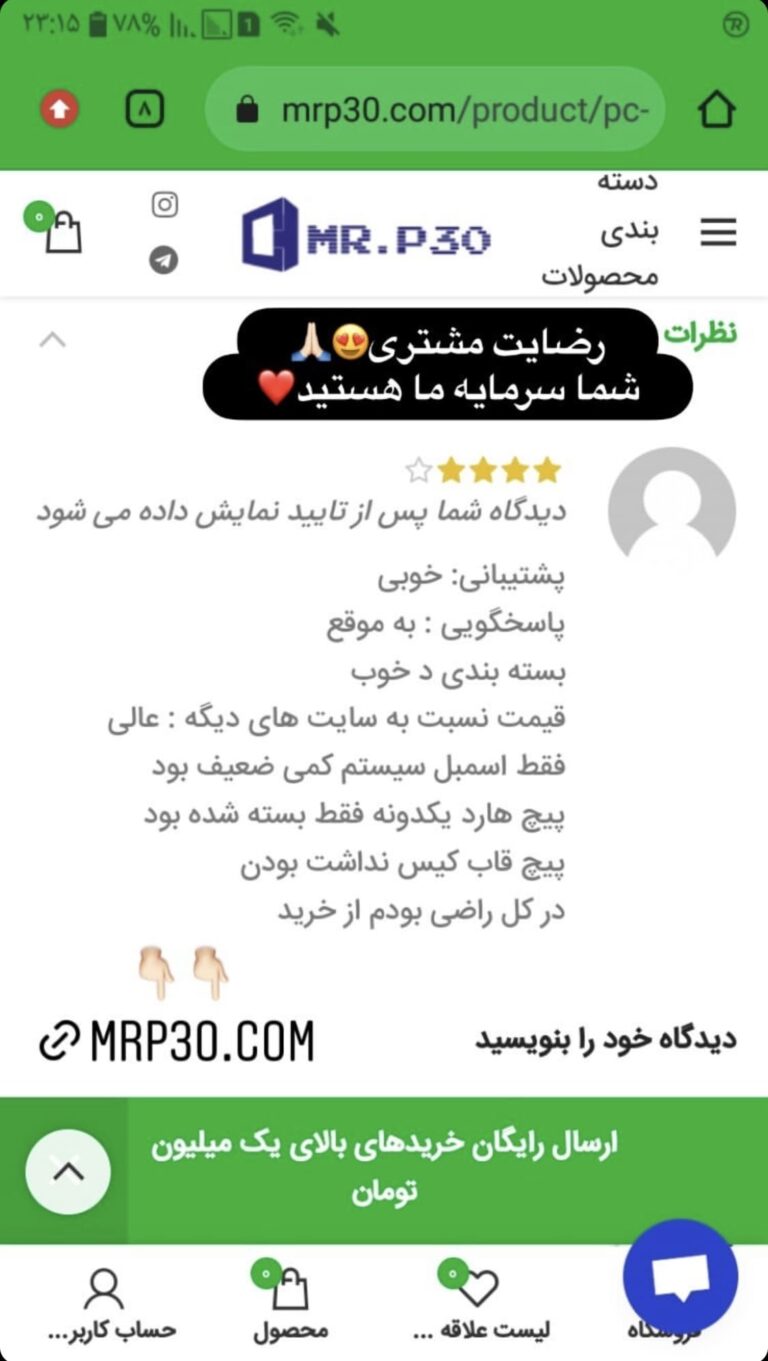
Task: Open the shopping cart in the header
Action: 60,232
